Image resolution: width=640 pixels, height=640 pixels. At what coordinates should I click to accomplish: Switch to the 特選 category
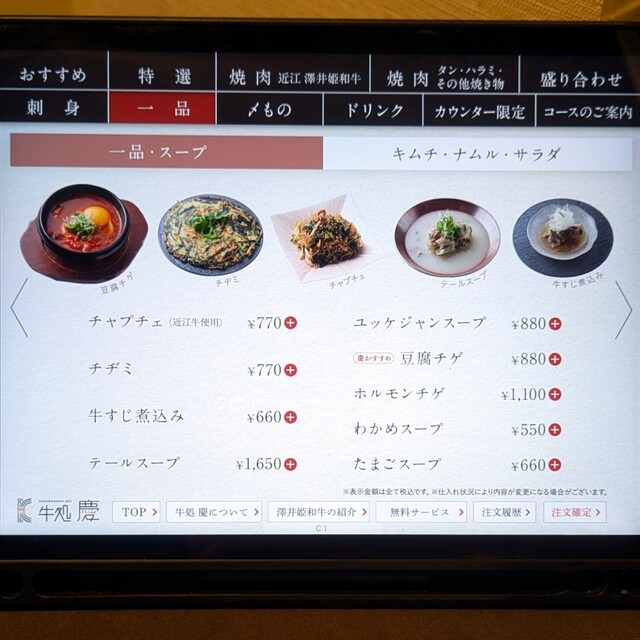click(x=163, y=75)
